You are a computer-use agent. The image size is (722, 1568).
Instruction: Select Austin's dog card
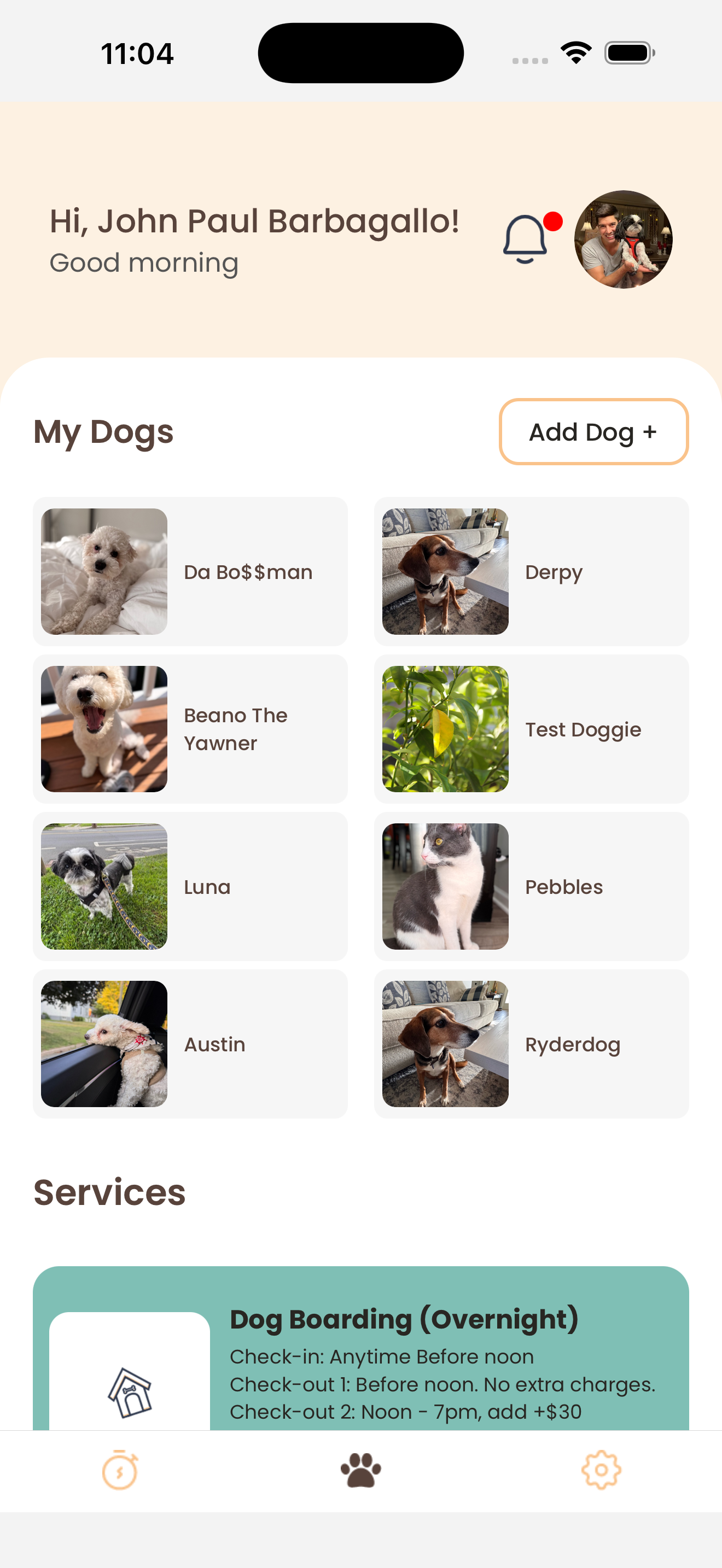tap(190, 1044)
